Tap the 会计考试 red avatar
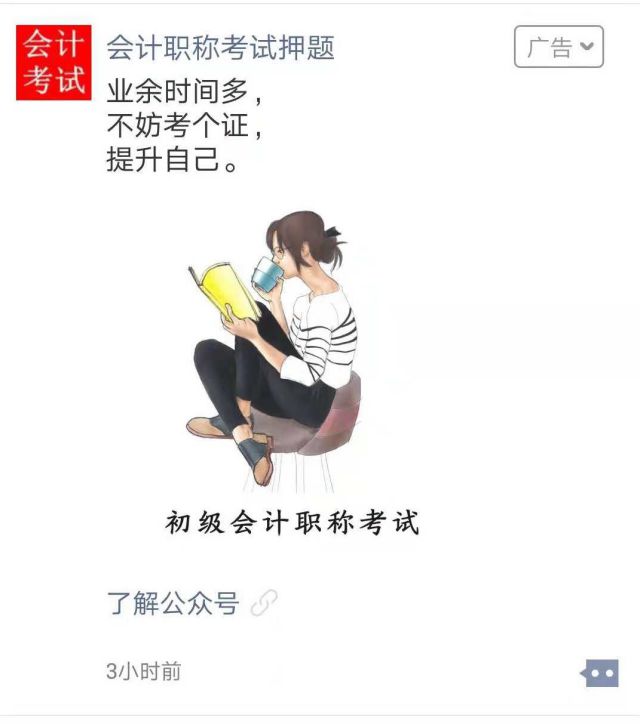This screenshot has width=640, height=724. point(53,63)
